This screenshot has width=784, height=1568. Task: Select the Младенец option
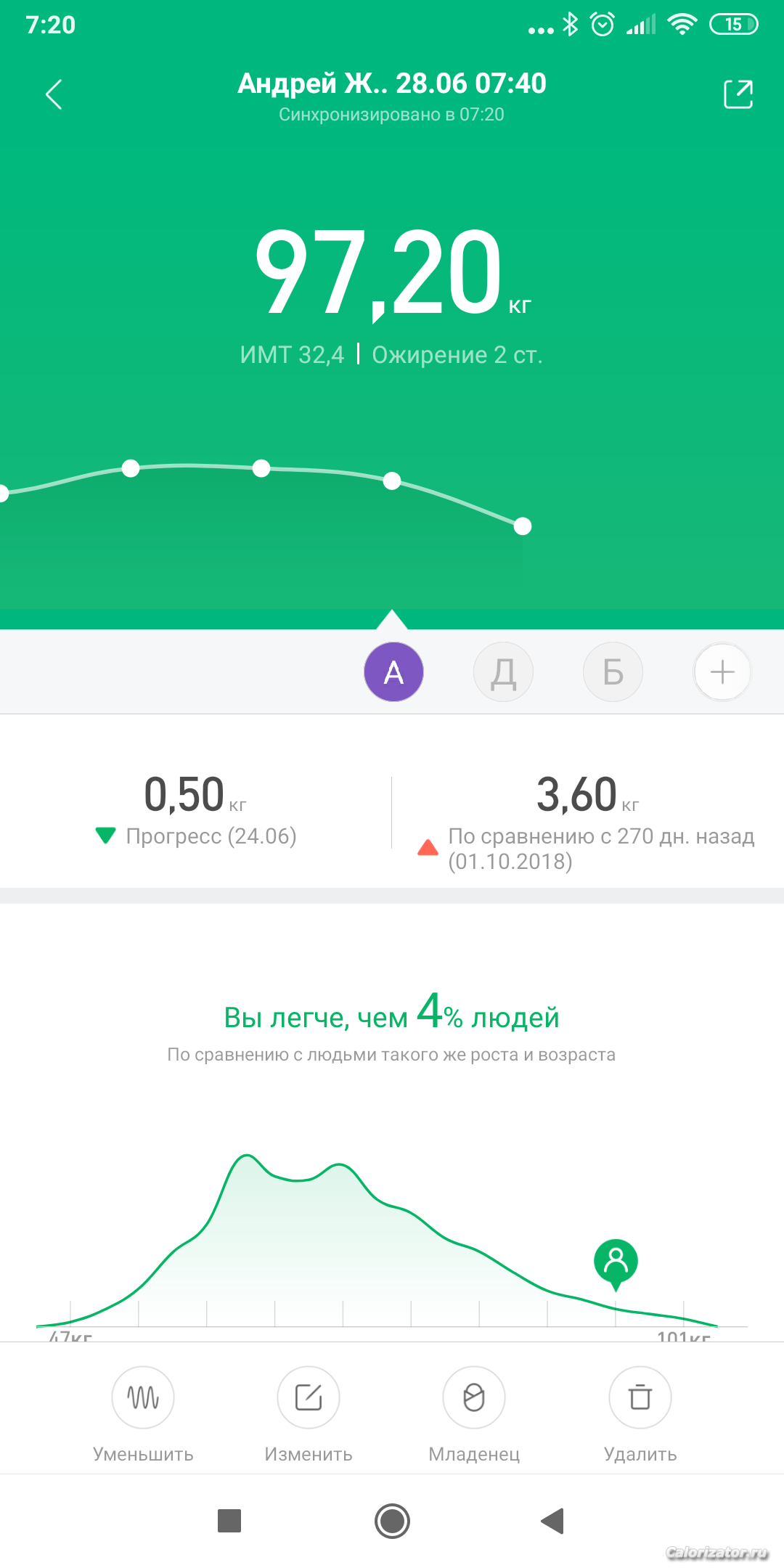[x=474, y=1397]
